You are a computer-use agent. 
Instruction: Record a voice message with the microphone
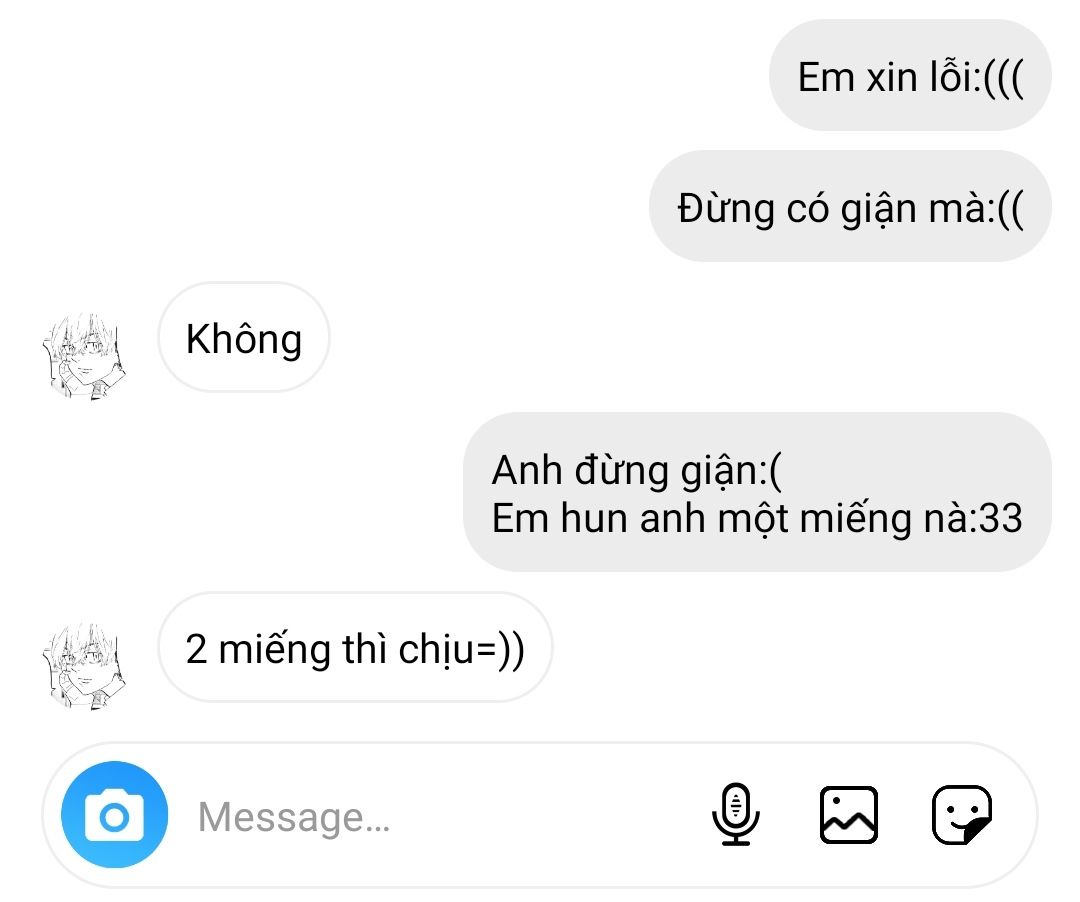point(736,814)
